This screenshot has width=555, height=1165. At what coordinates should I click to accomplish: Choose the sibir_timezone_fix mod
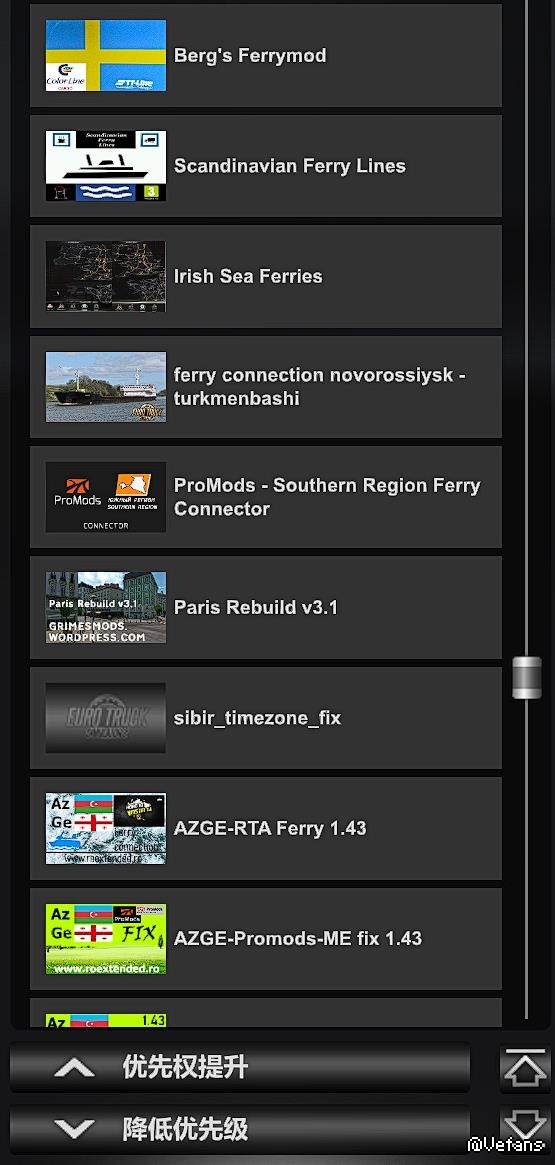click(x=265, y=718)
